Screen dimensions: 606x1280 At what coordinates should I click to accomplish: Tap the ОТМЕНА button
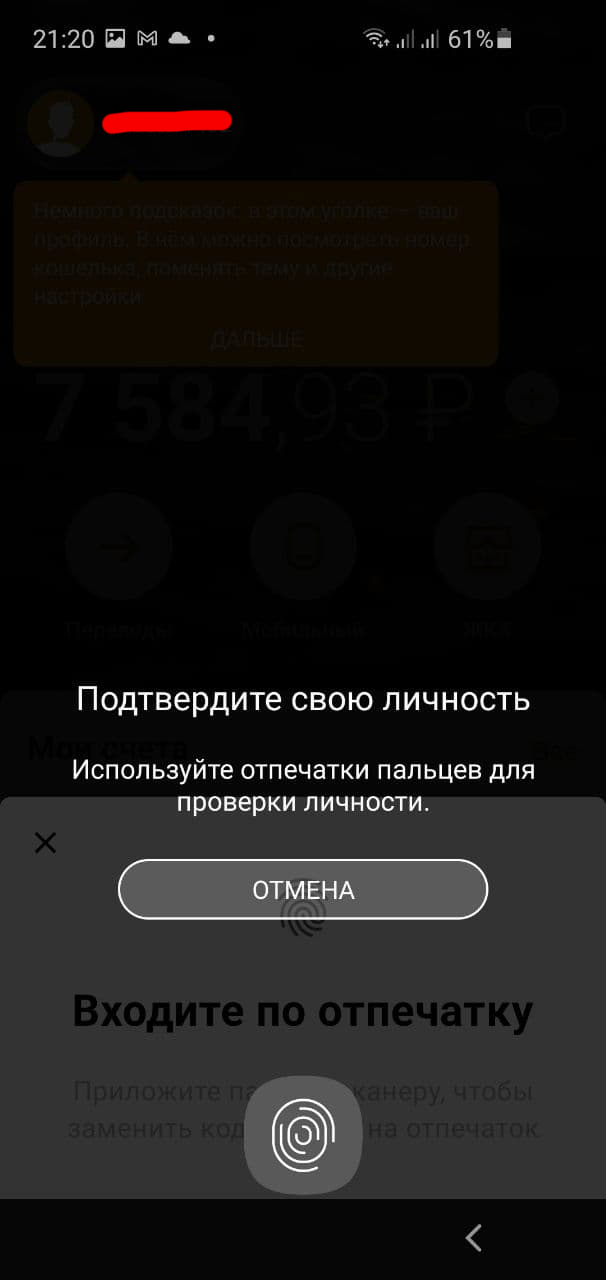click(x=303, y=889)
